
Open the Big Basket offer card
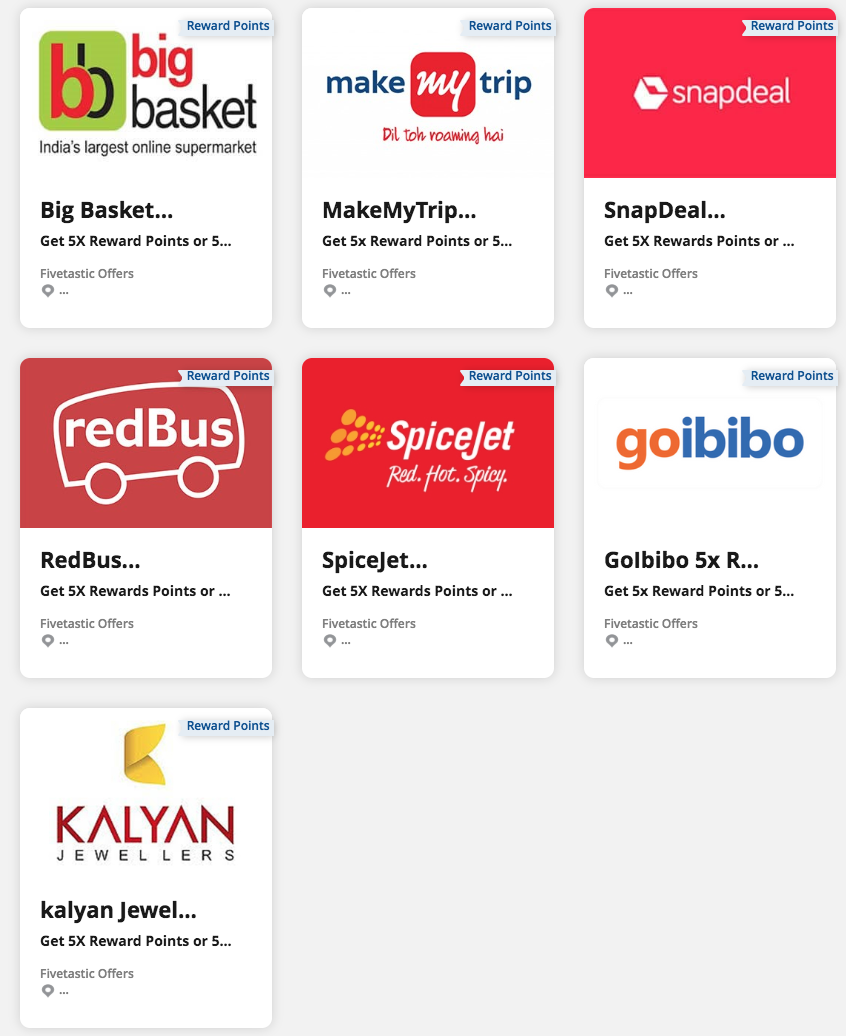[146, 168]
